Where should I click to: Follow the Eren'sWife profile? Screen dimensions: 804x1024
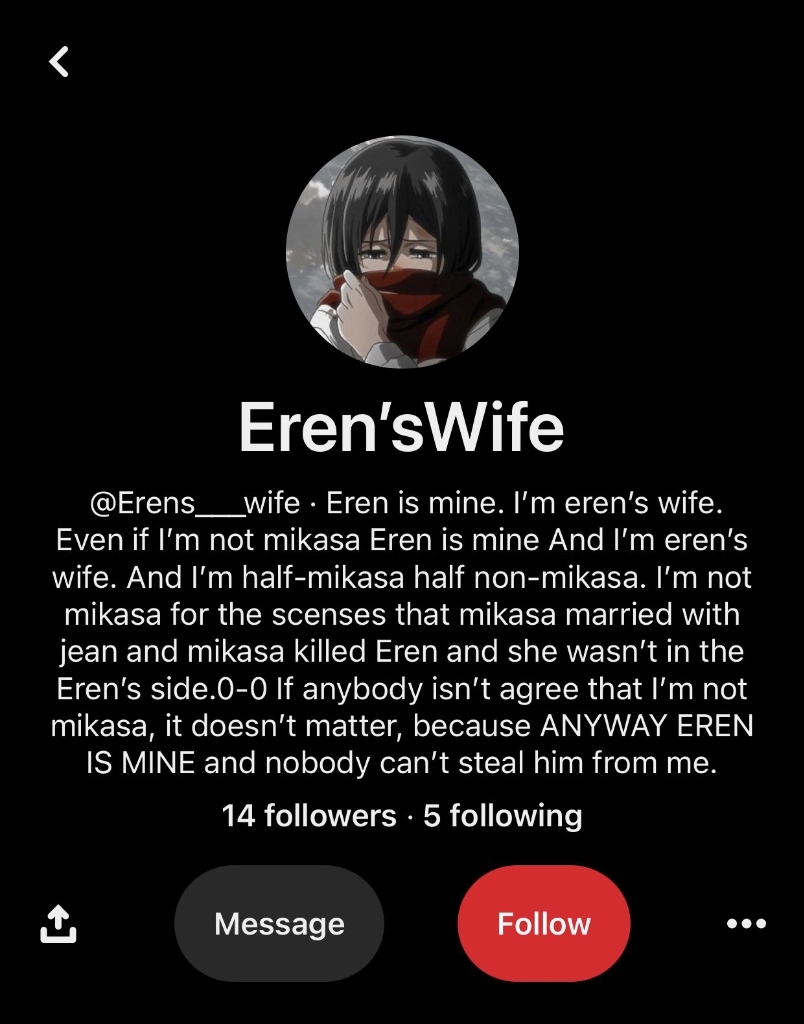[543, 923]
